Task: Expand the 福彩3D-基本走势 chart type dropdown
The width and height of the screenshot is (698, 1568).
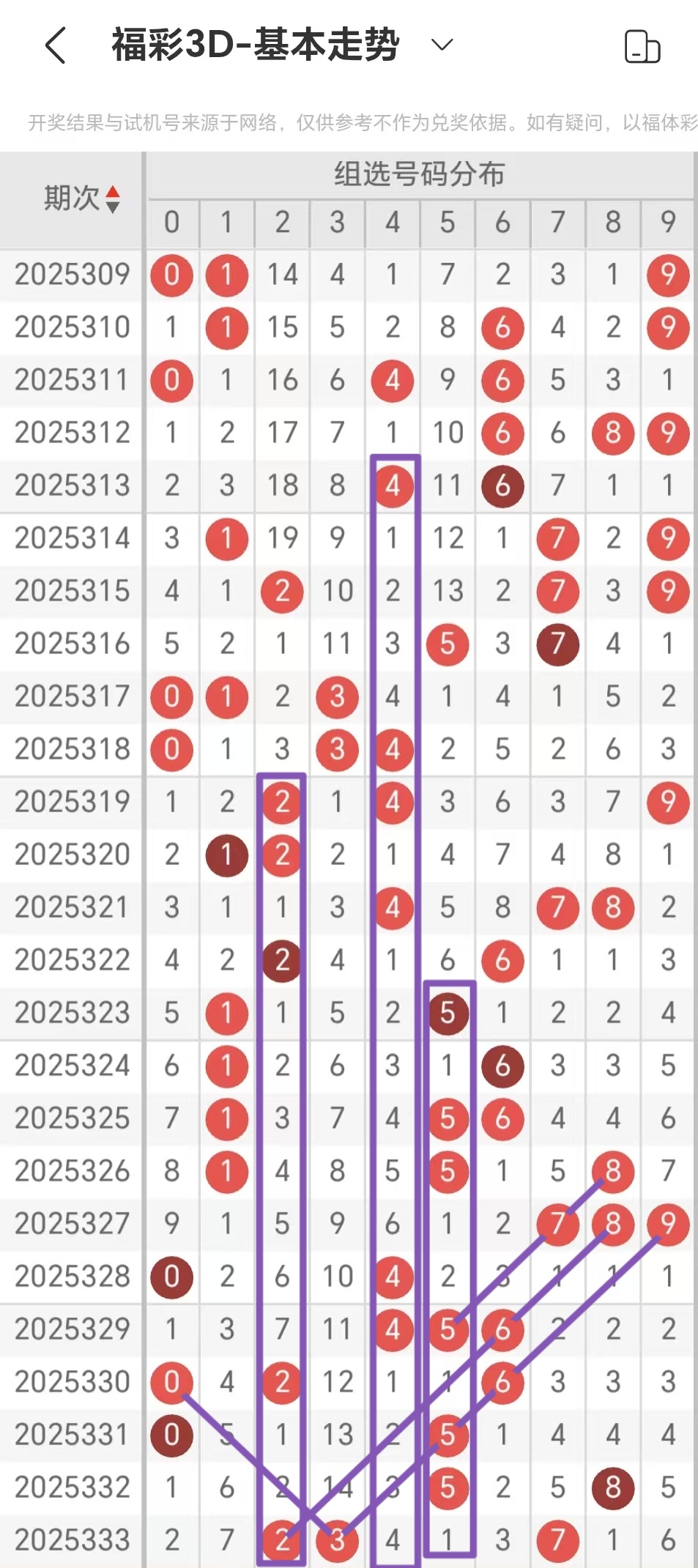Action: pos(442,45)
